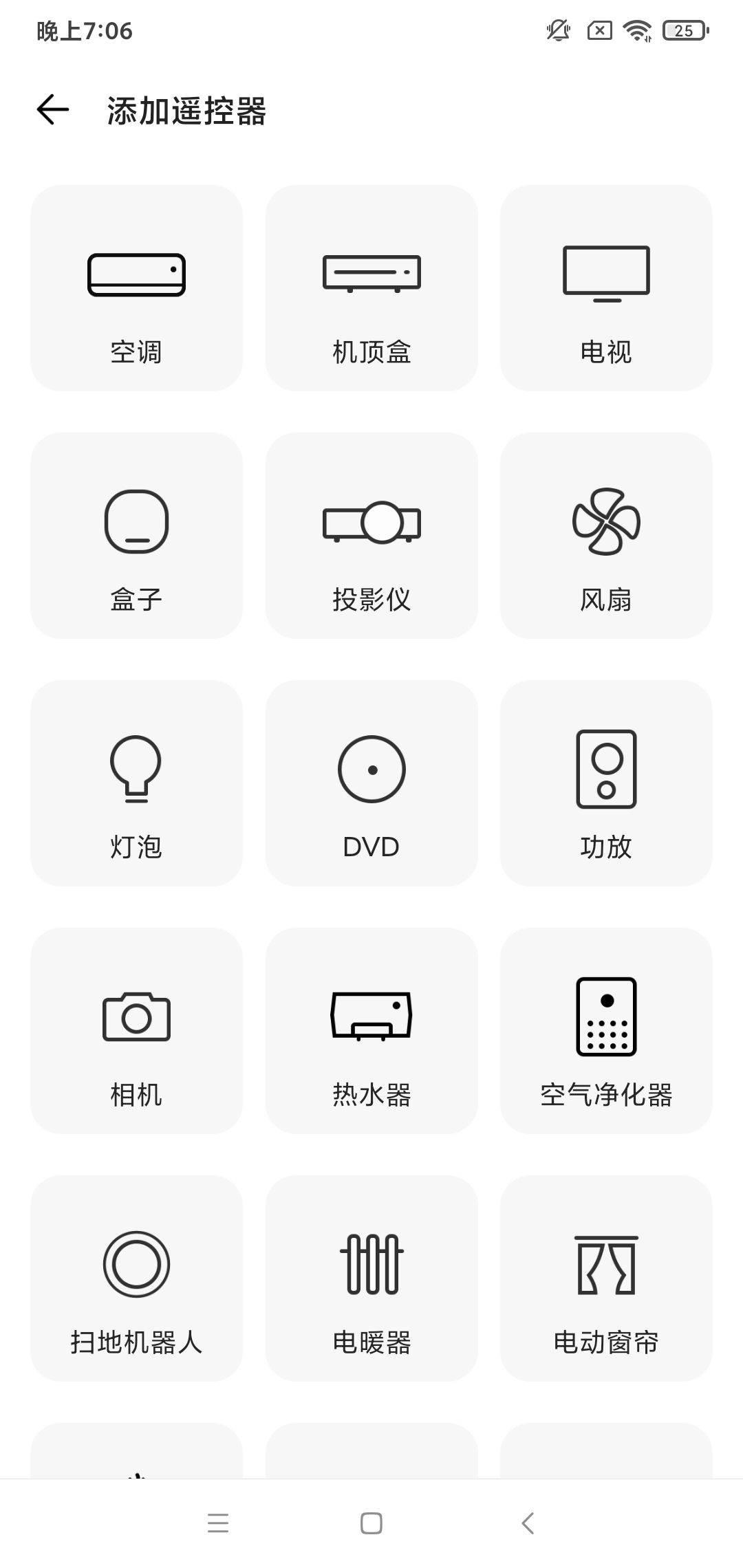Open the 盒子 device option
Image resolution: width=743 pixels, height=1568 pixels.
point(136,536)
